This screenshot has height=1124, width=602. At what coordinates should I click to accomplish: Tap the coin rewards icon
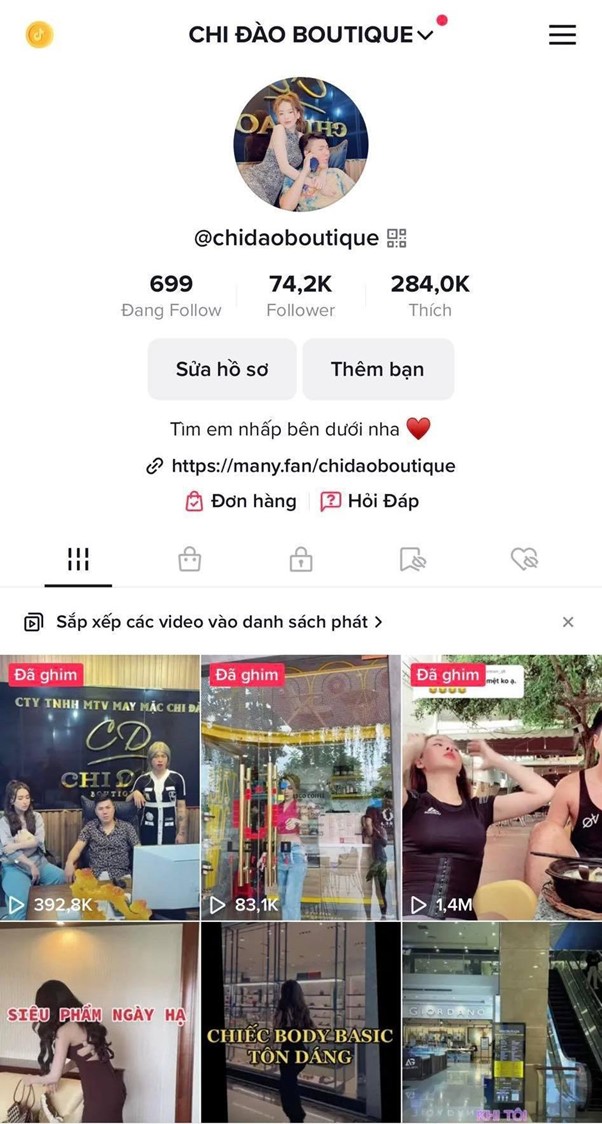[39, 35]
